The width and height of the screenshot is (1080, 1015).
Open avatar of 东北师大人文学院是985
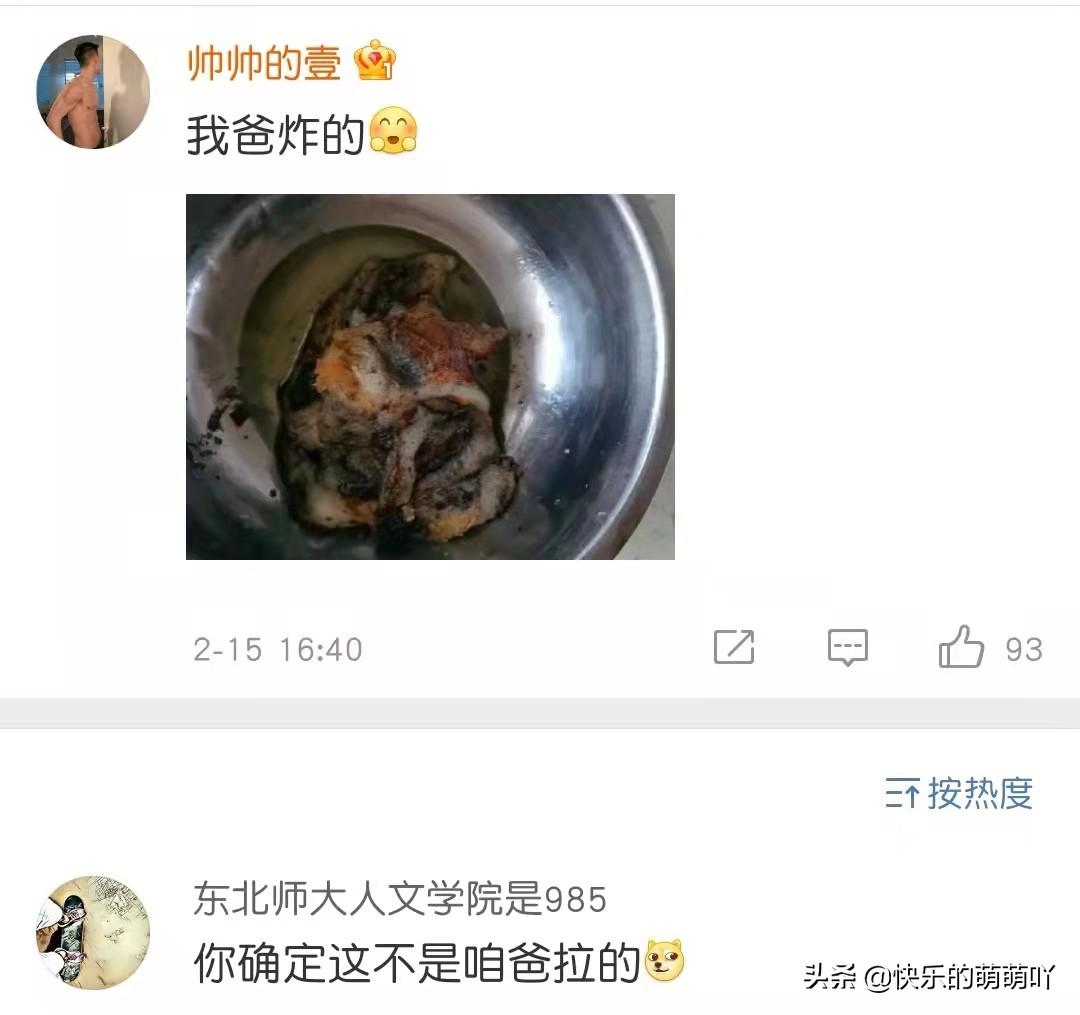[x=93, y=932]
